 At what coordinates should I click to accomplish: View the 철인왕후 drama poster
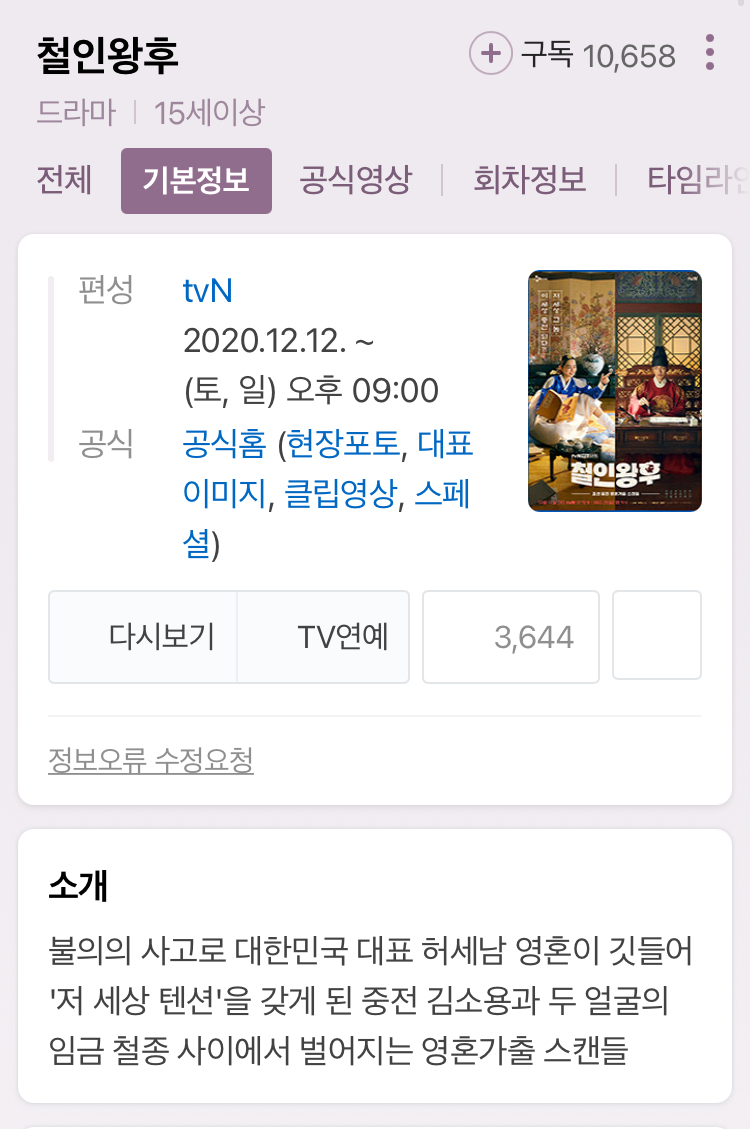coord(615,391)
